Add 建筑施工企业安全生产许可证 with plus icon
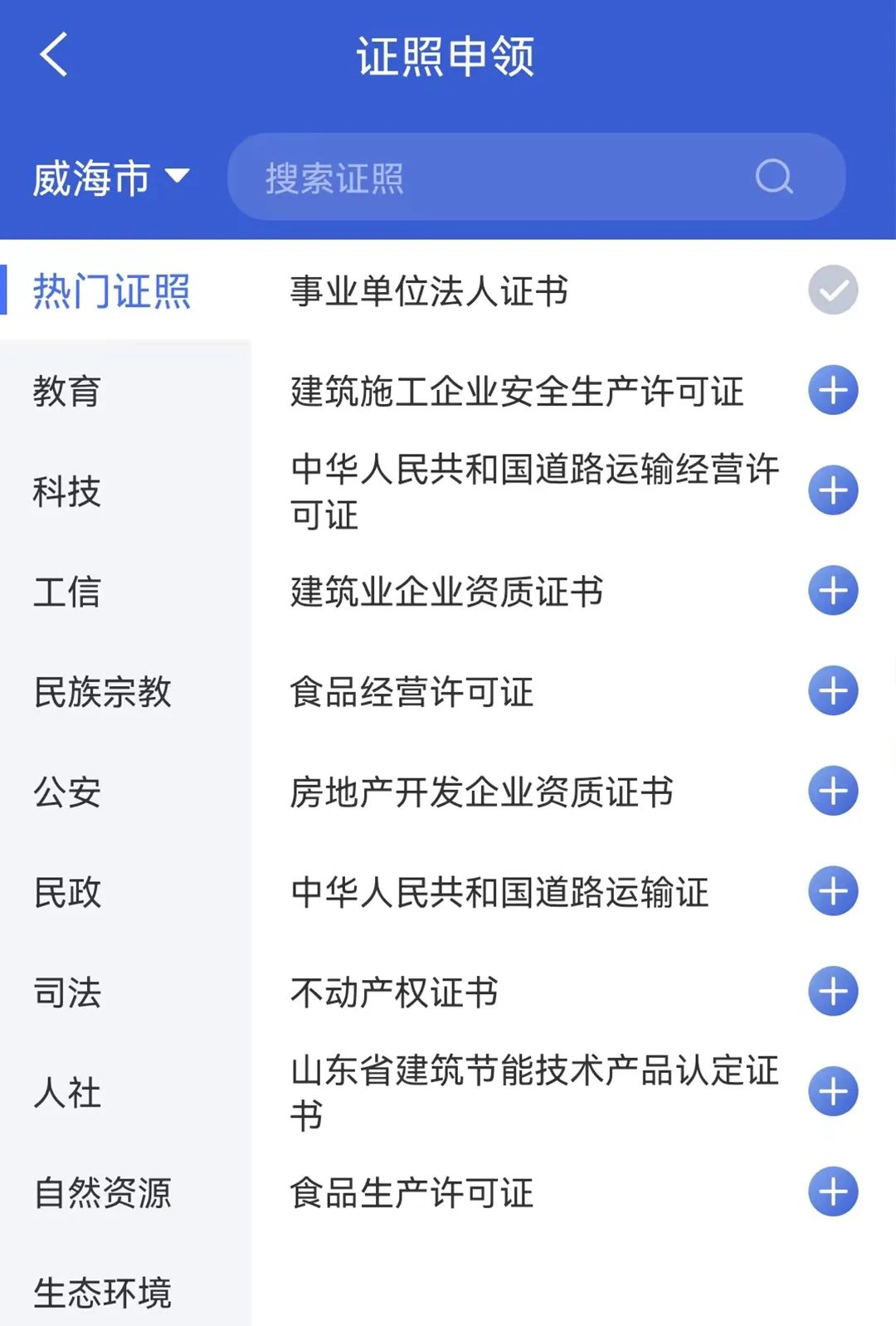 (x=833, y=390)
